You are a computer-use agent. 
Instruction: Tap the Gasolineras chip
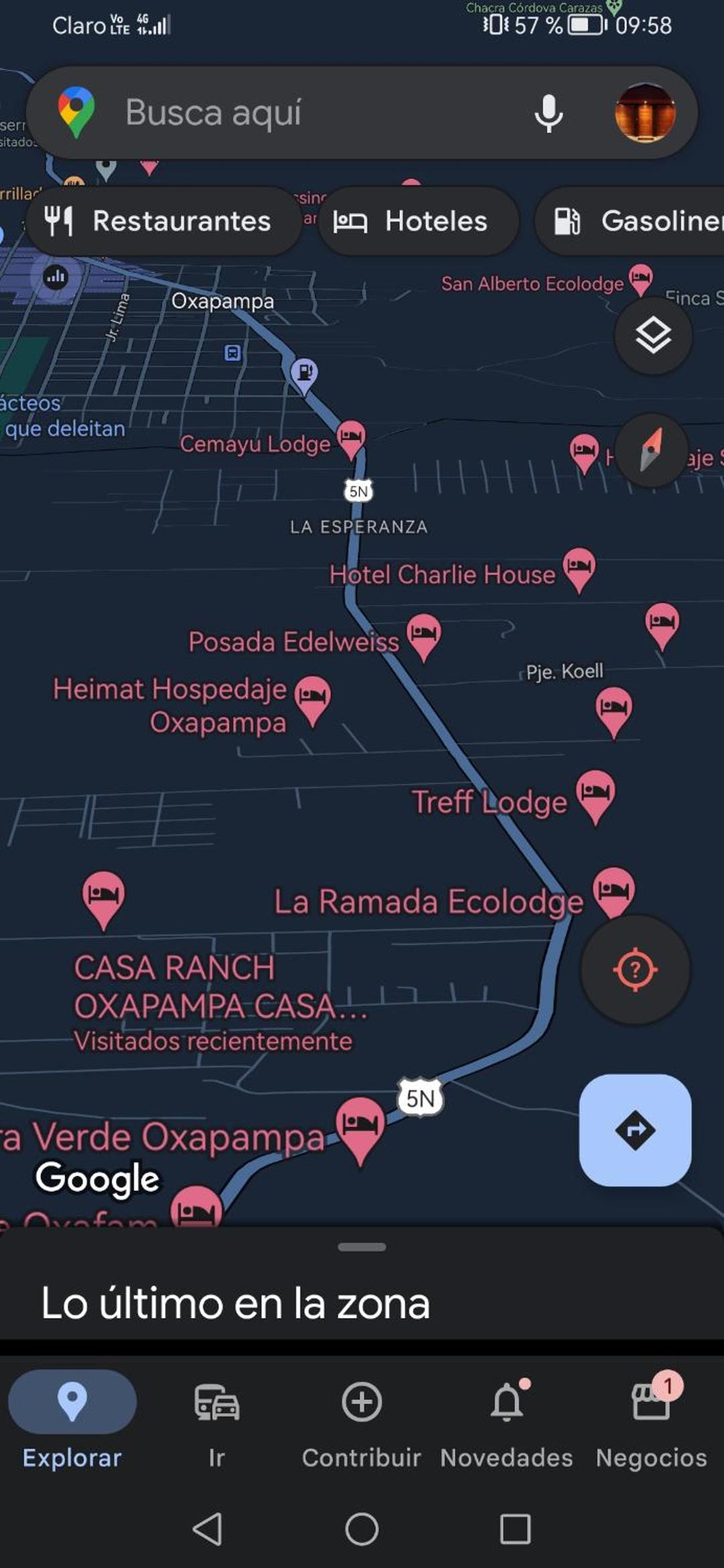click(x=630, y=221)
